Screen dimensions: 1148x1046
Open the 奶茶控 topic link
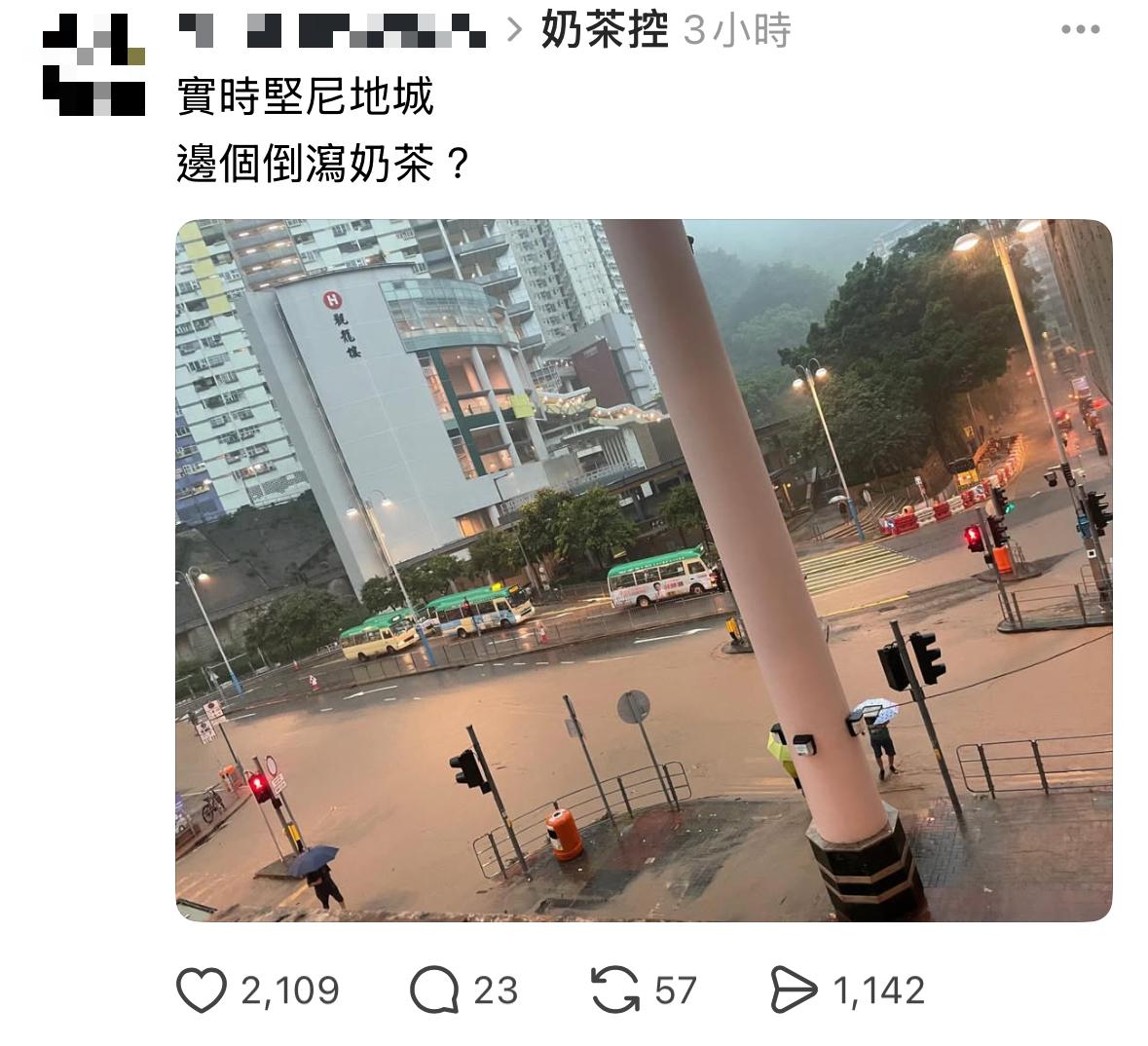(604, 31)
